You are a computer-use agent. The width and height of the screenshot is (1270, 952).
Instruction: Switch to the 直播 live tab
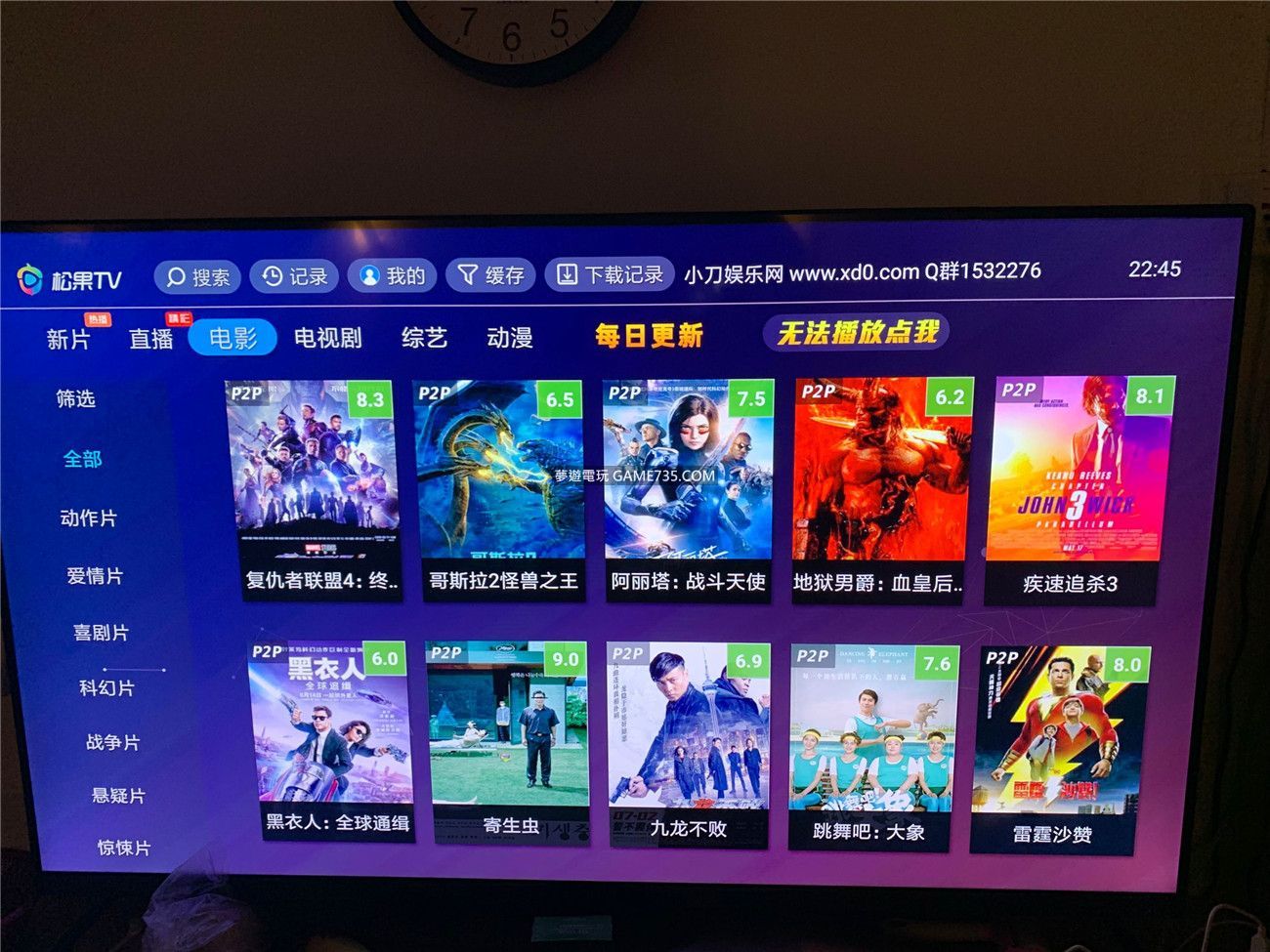151,339
